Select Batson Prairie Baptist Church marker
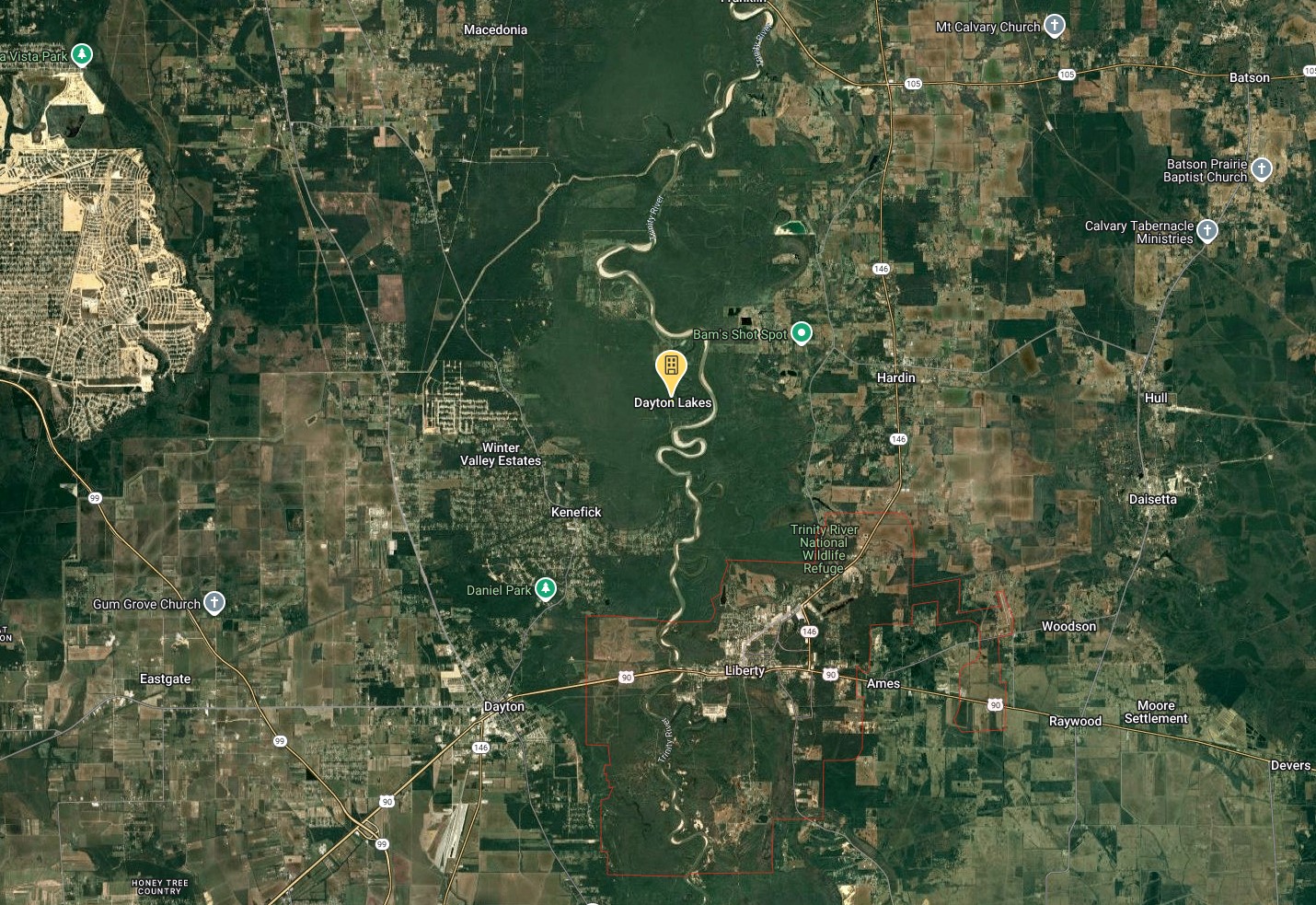The height and width of the screenshot is (905, 1316). click(x=1261, y=168)
